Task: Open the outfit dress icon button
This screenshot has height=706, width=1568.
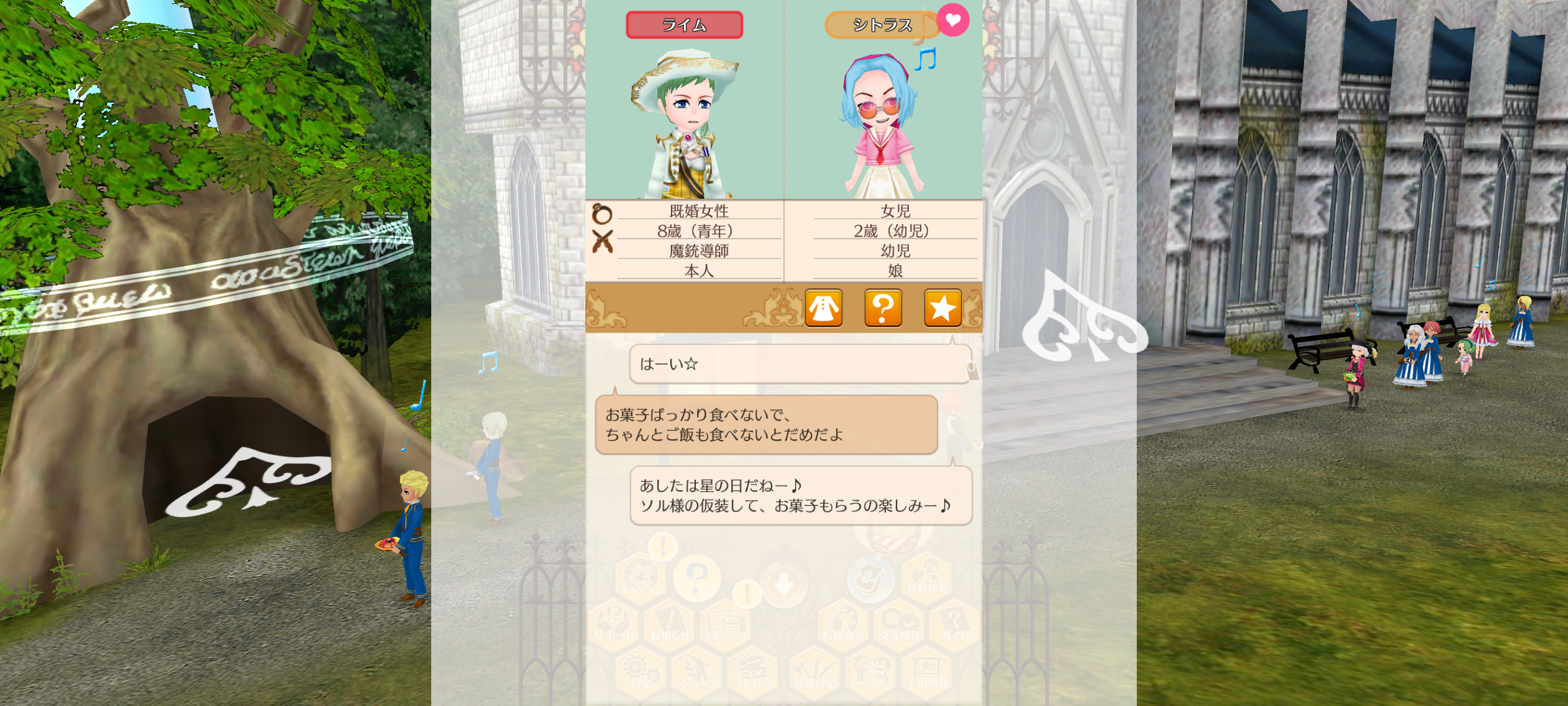Action: point(823,308)
